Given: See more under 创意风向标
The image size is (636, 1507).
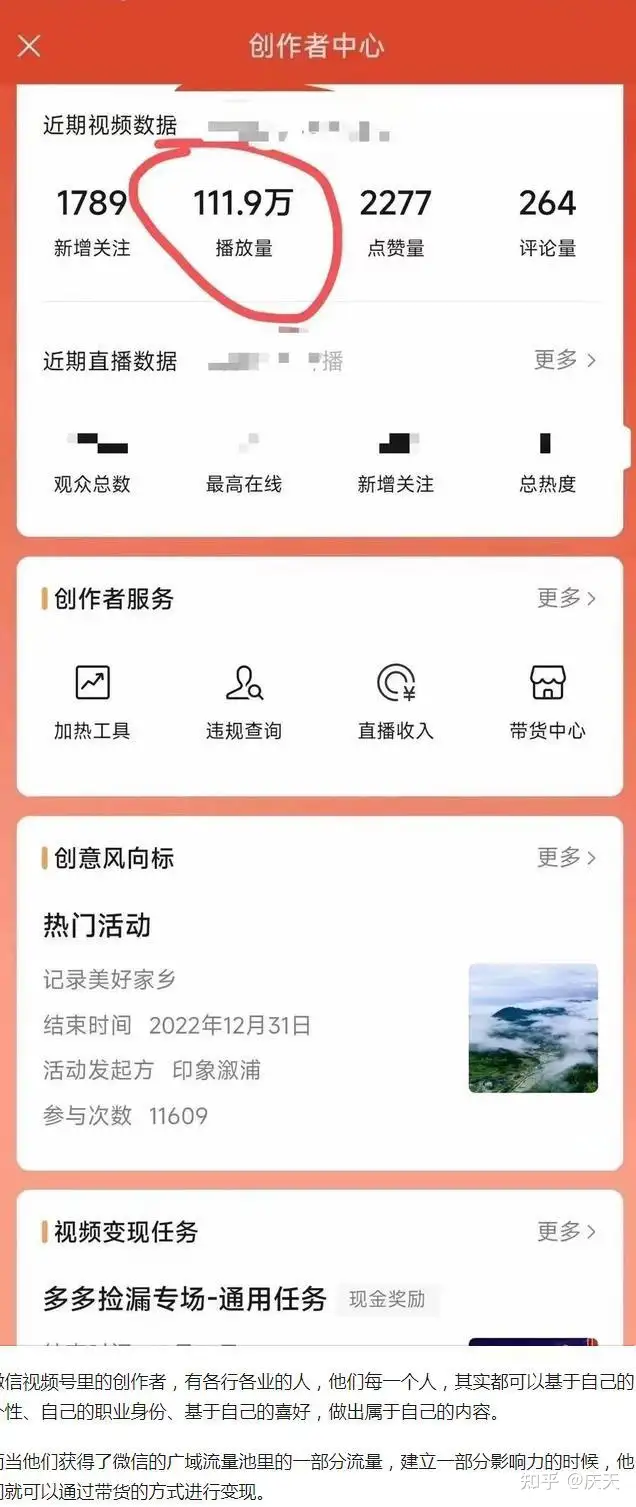Looking at the screenshot, I should (x=566, y=857).
